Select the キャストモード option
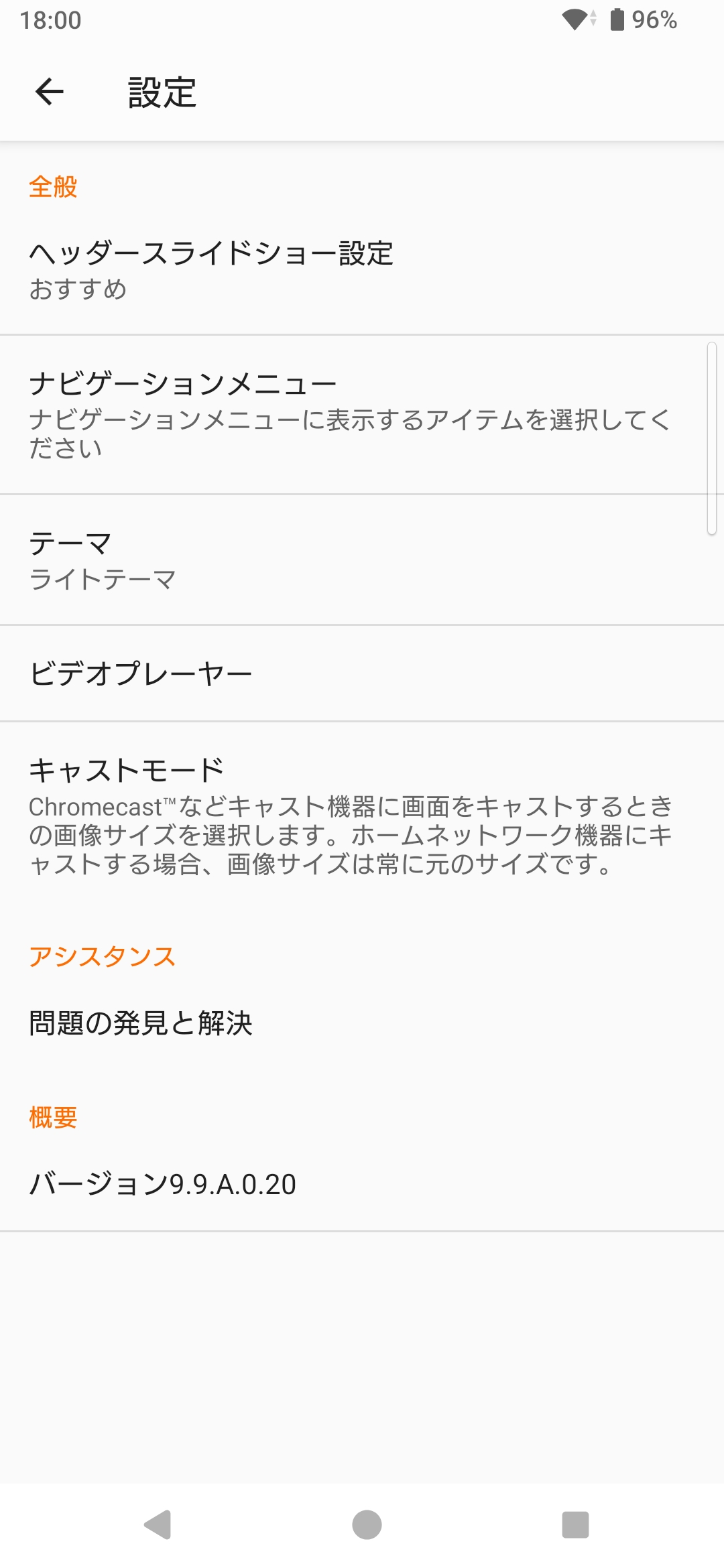Screen dimensions: 724x1568 [x=362, y=815]
